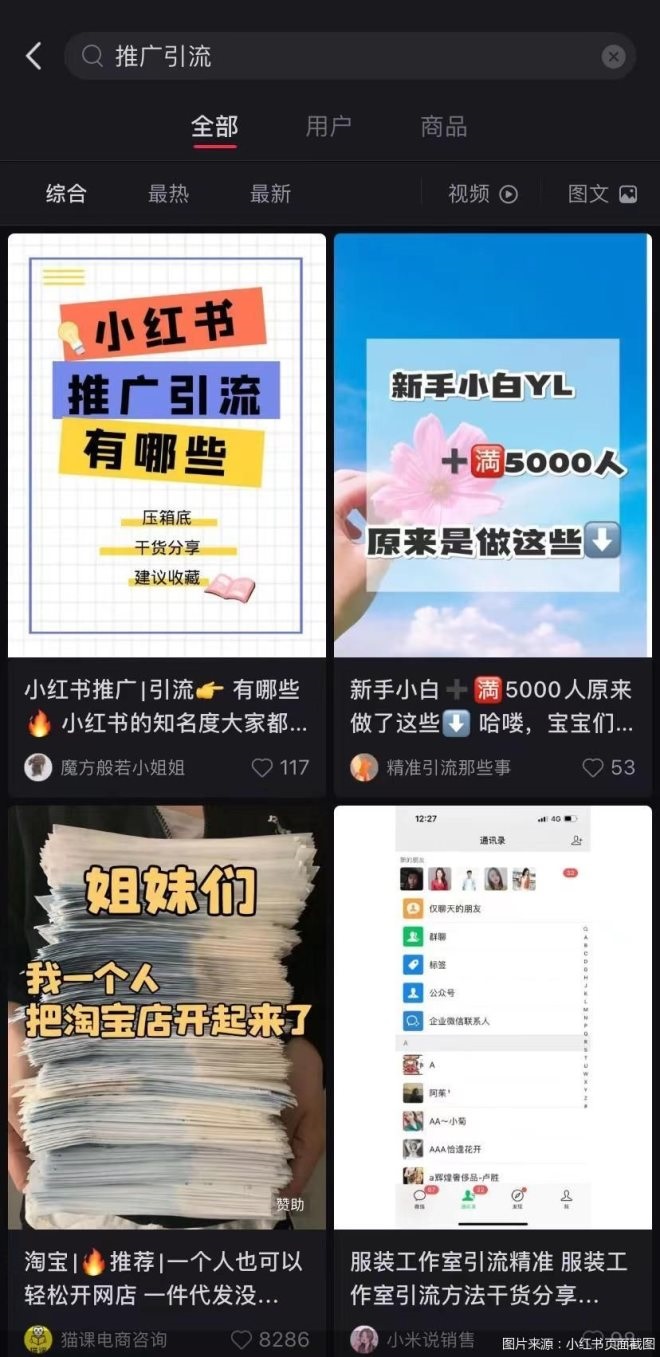
Task: Like the post by 魔方般若小姐姐
Action: pyautogui.click(x=262, y=768)
